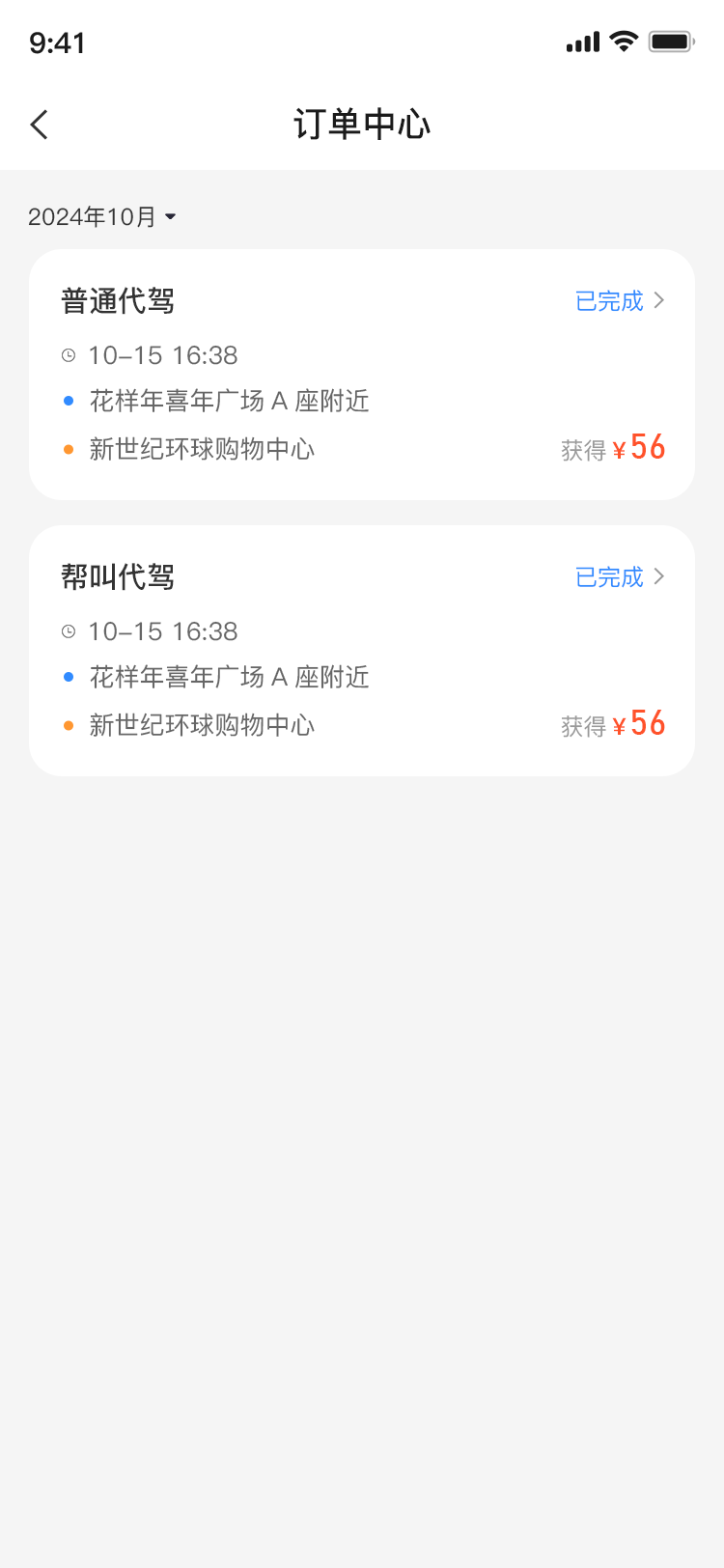Open the 普通代驾 order card
This screenshot has width=724, height=1568.
362,375
